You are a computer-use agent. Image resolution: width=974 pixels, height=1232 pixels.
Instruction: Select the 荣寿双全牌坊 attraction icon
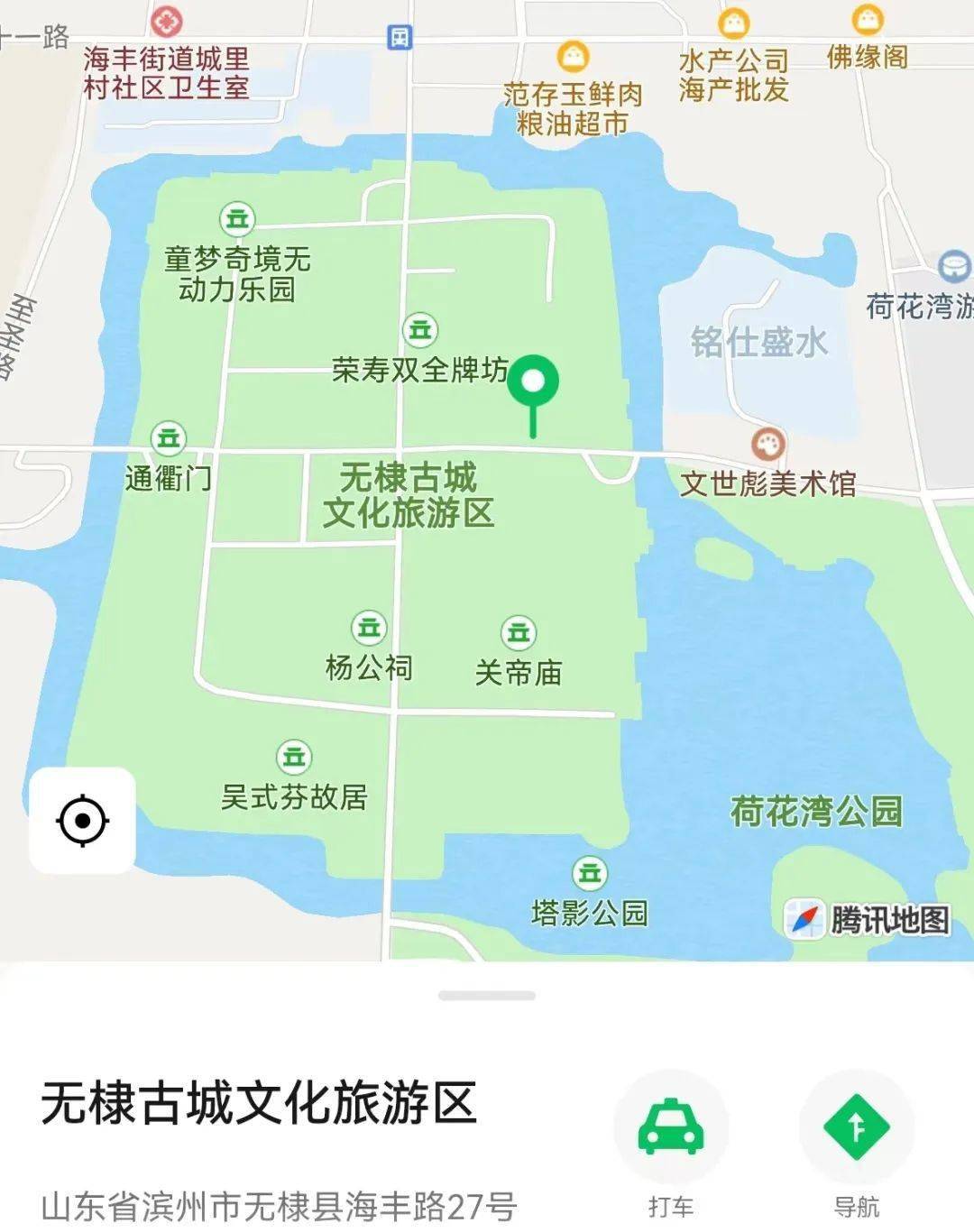point(418,330)
